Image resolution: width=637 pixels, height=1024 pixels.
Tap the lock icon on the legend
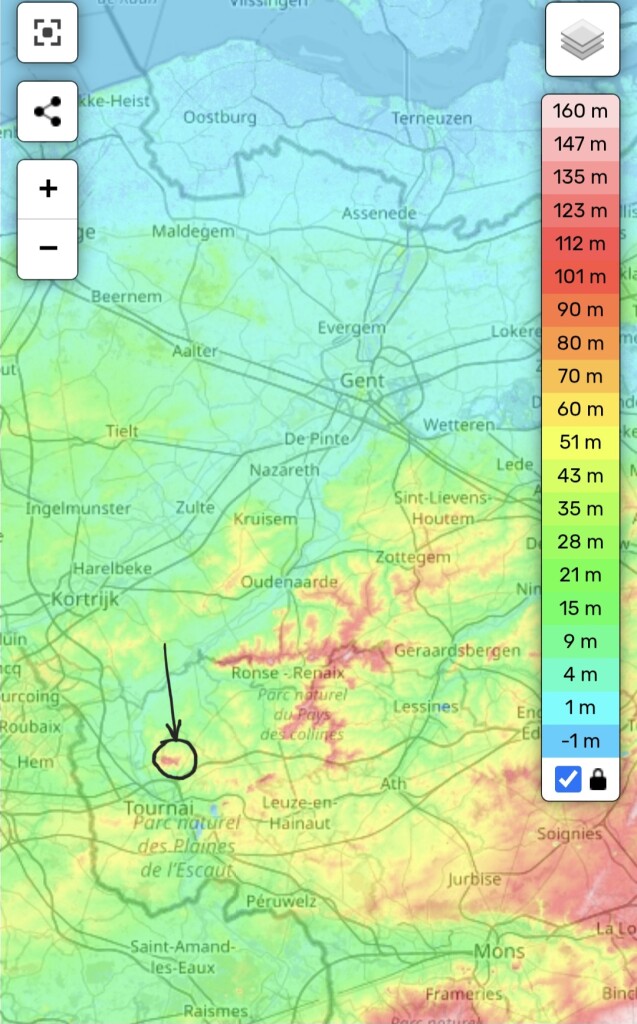point(598,779)
